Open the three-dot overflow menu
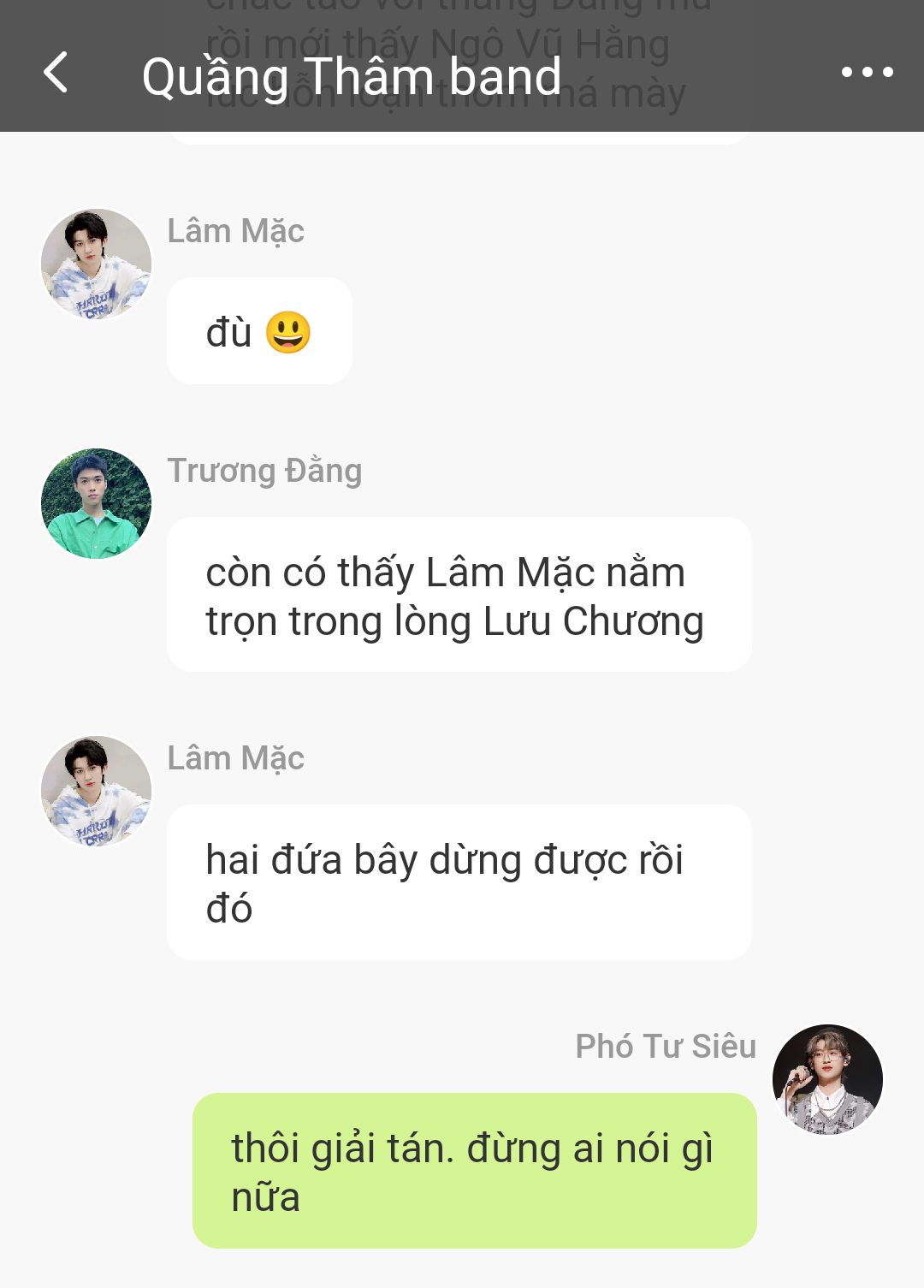Image resolution: width=924 pixels, height=1288 pixels. coord(867,73)
